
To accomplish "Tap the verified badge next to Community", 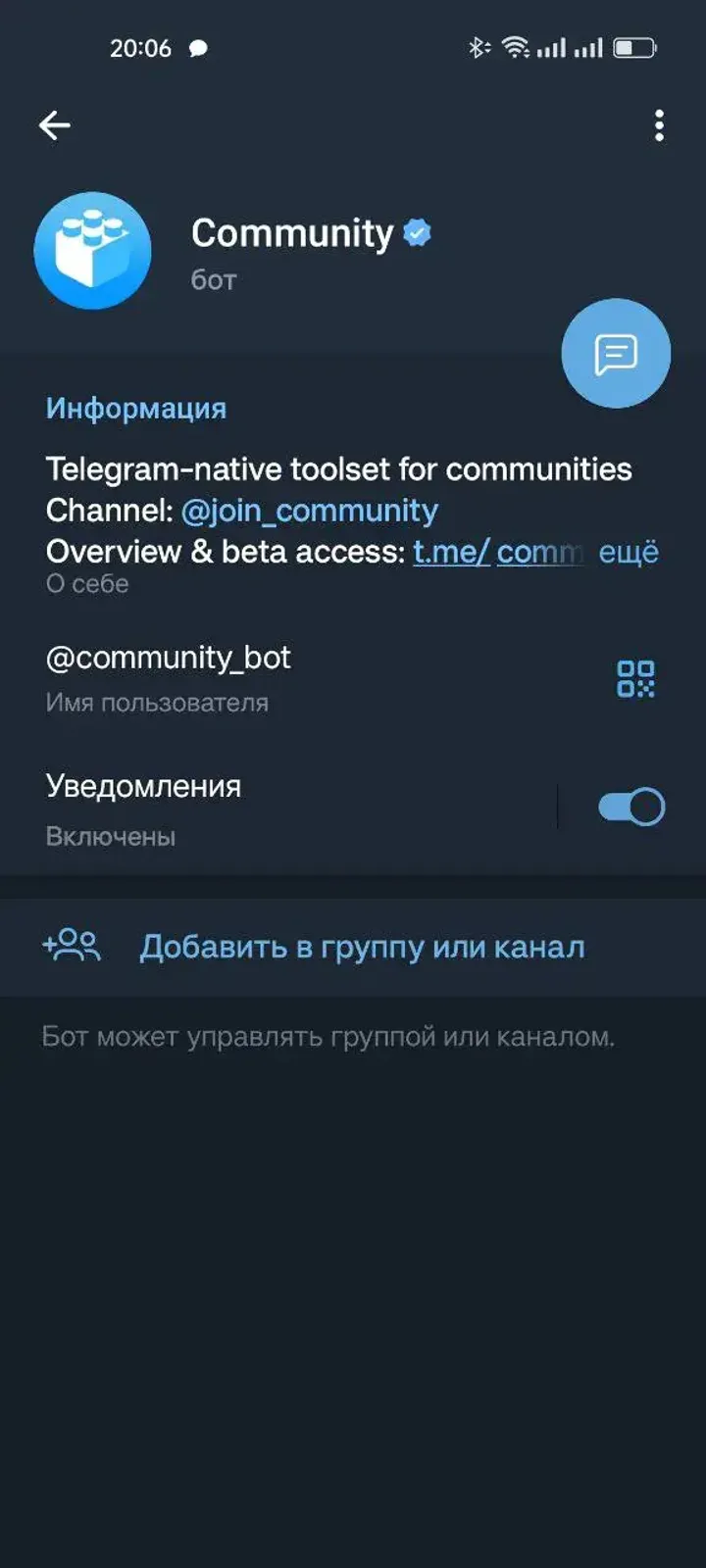I will pos(418,231).
